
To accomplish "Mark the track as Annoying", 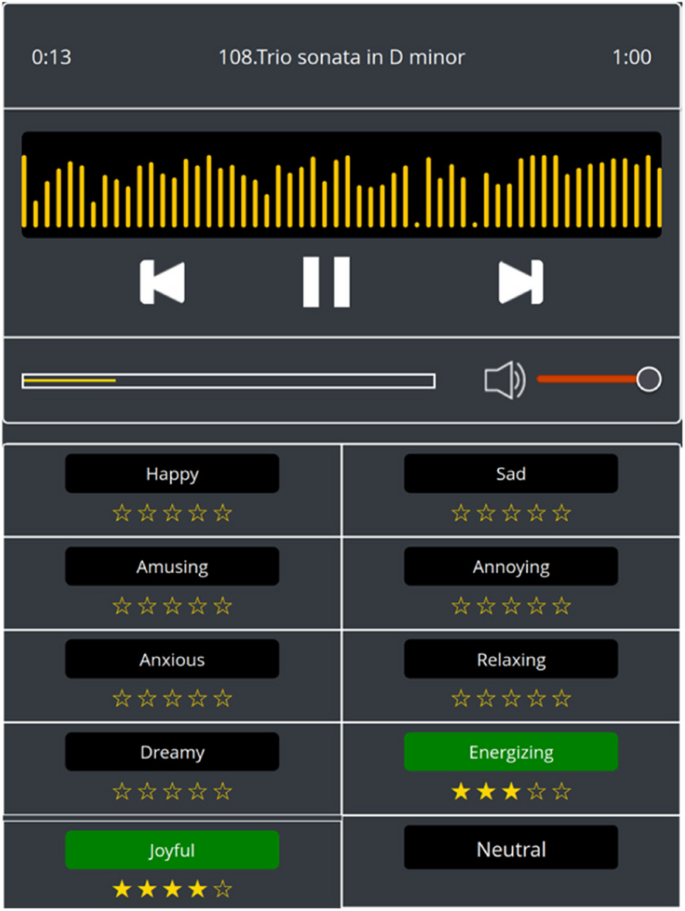I will (510, 567).
